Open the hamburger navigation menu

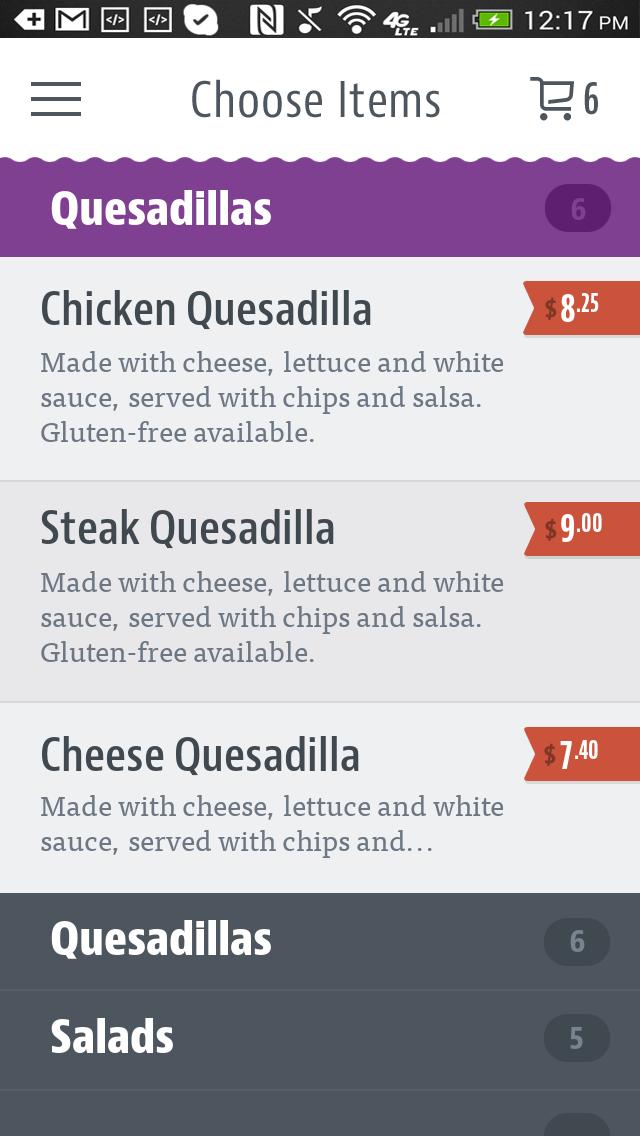[x=56, y=99]
